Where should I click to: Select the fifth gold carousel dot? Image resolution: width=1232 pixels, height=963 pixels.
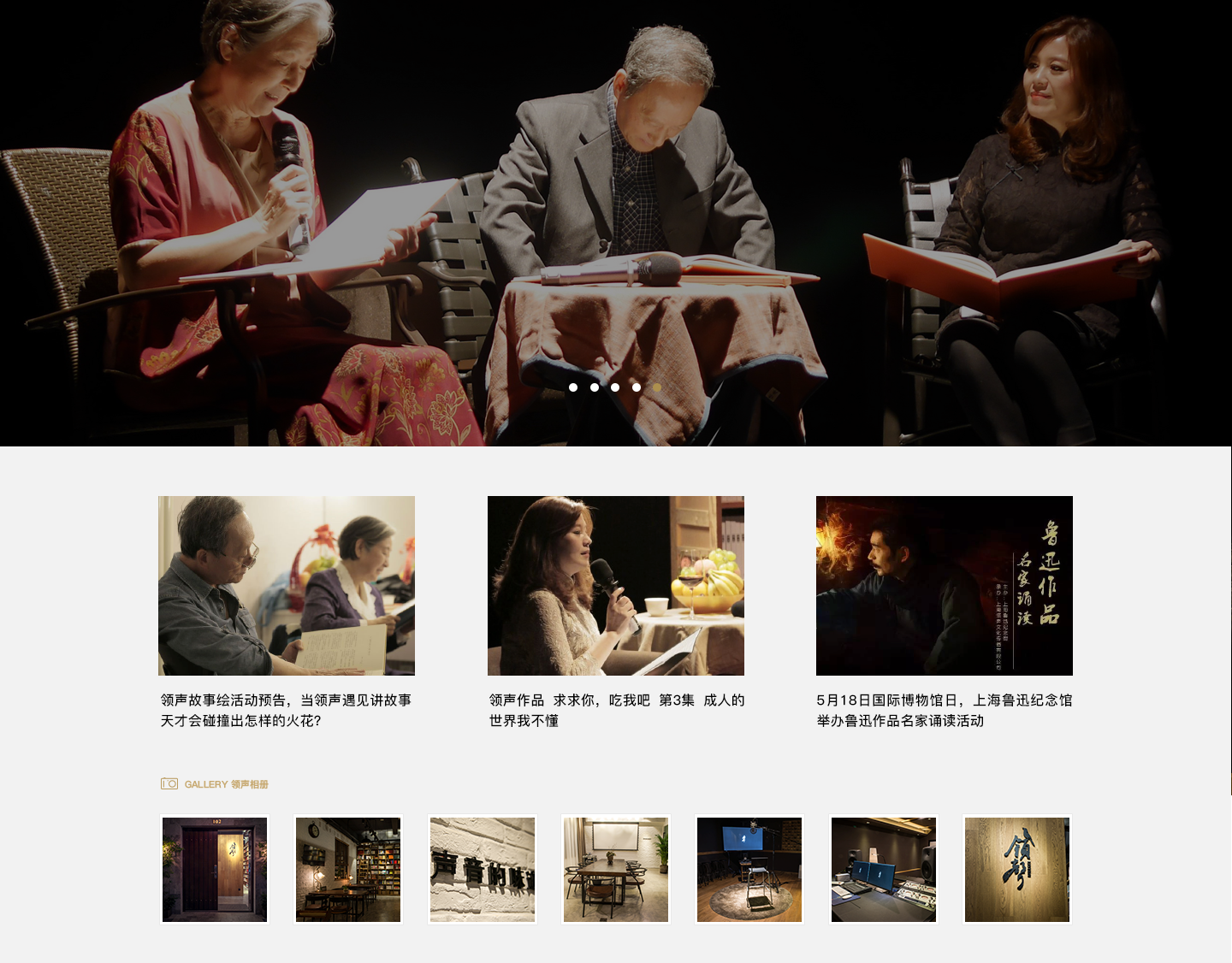[x=657, y=387]
